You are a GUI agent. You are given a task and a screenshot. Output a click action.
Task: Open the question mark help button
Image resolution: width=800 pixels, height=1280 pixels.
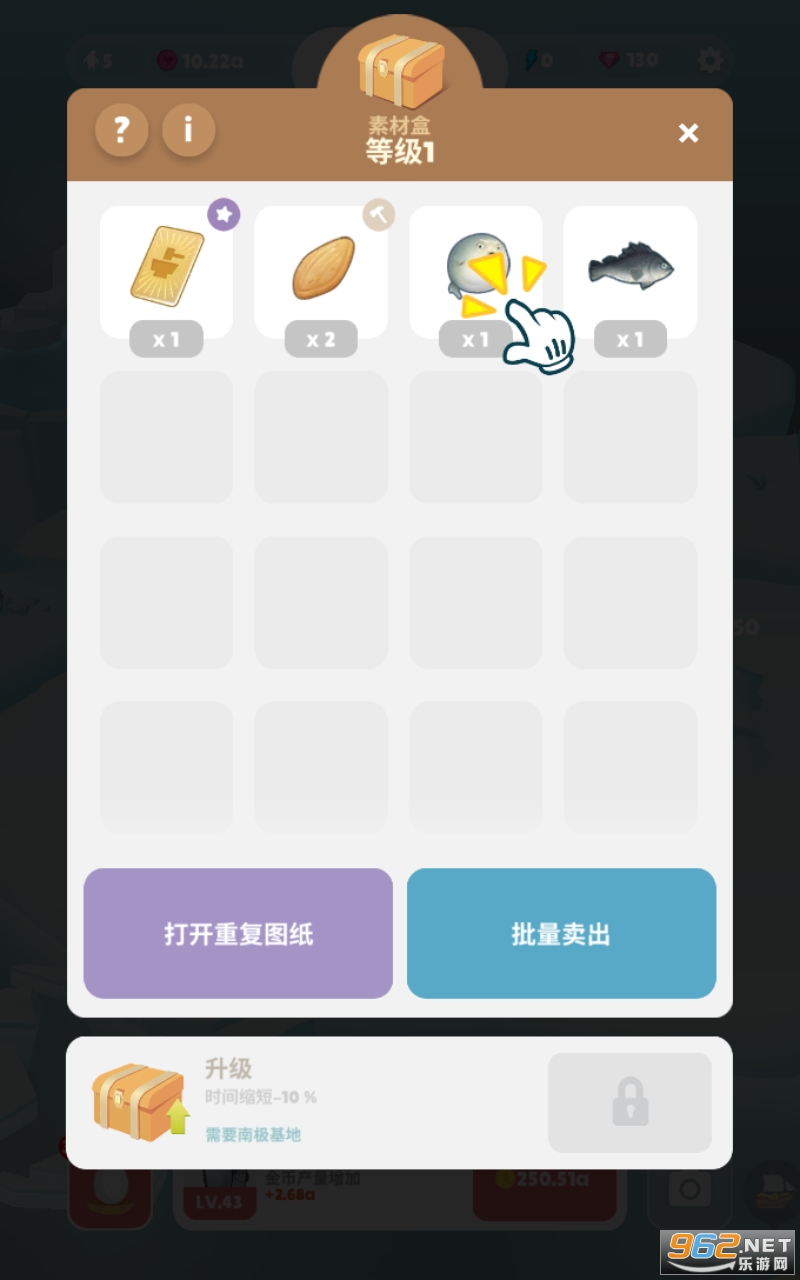click(x=121, y=130)
